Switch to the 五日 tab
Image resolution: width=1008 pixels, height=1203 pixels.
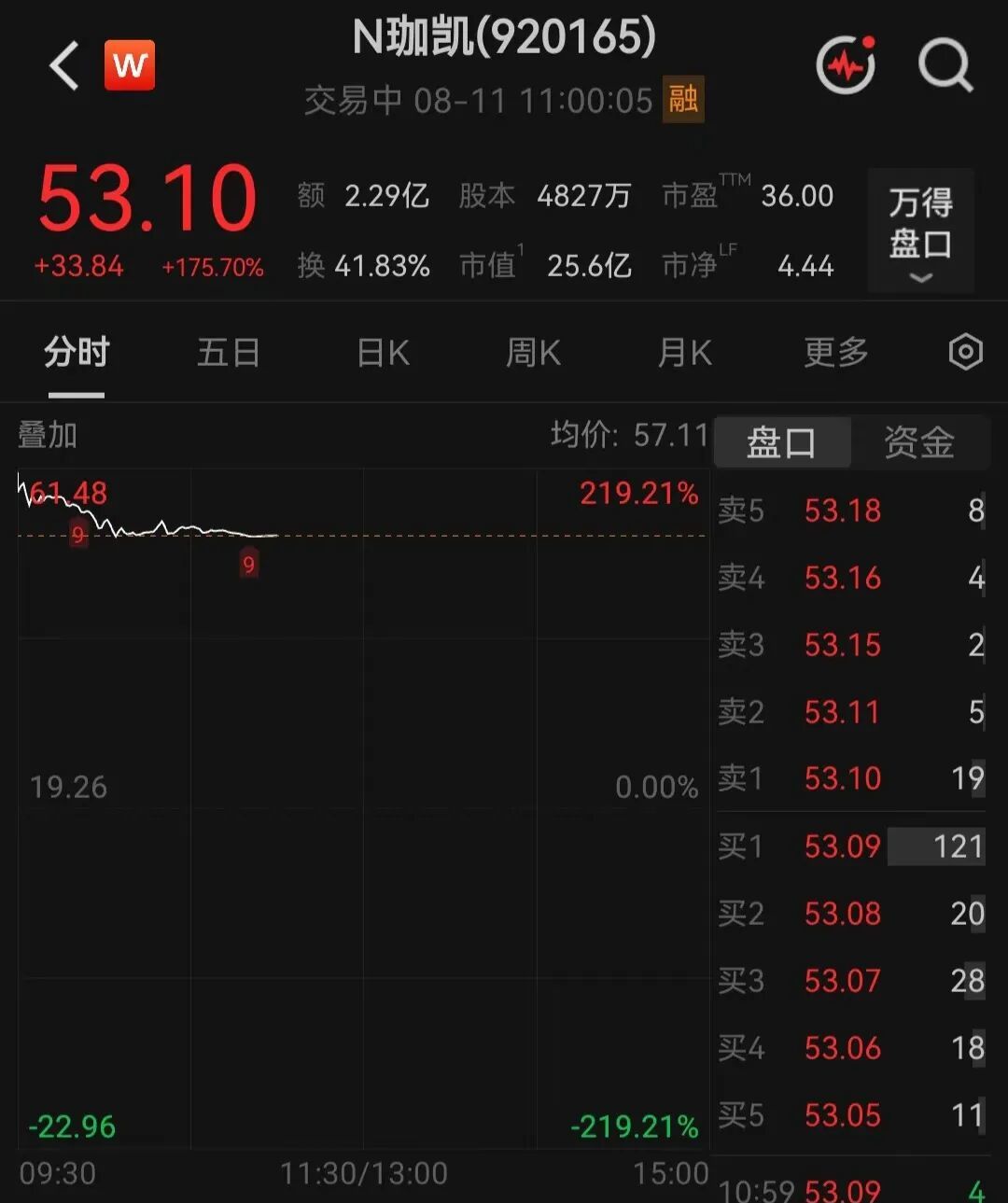click(229, 353)
